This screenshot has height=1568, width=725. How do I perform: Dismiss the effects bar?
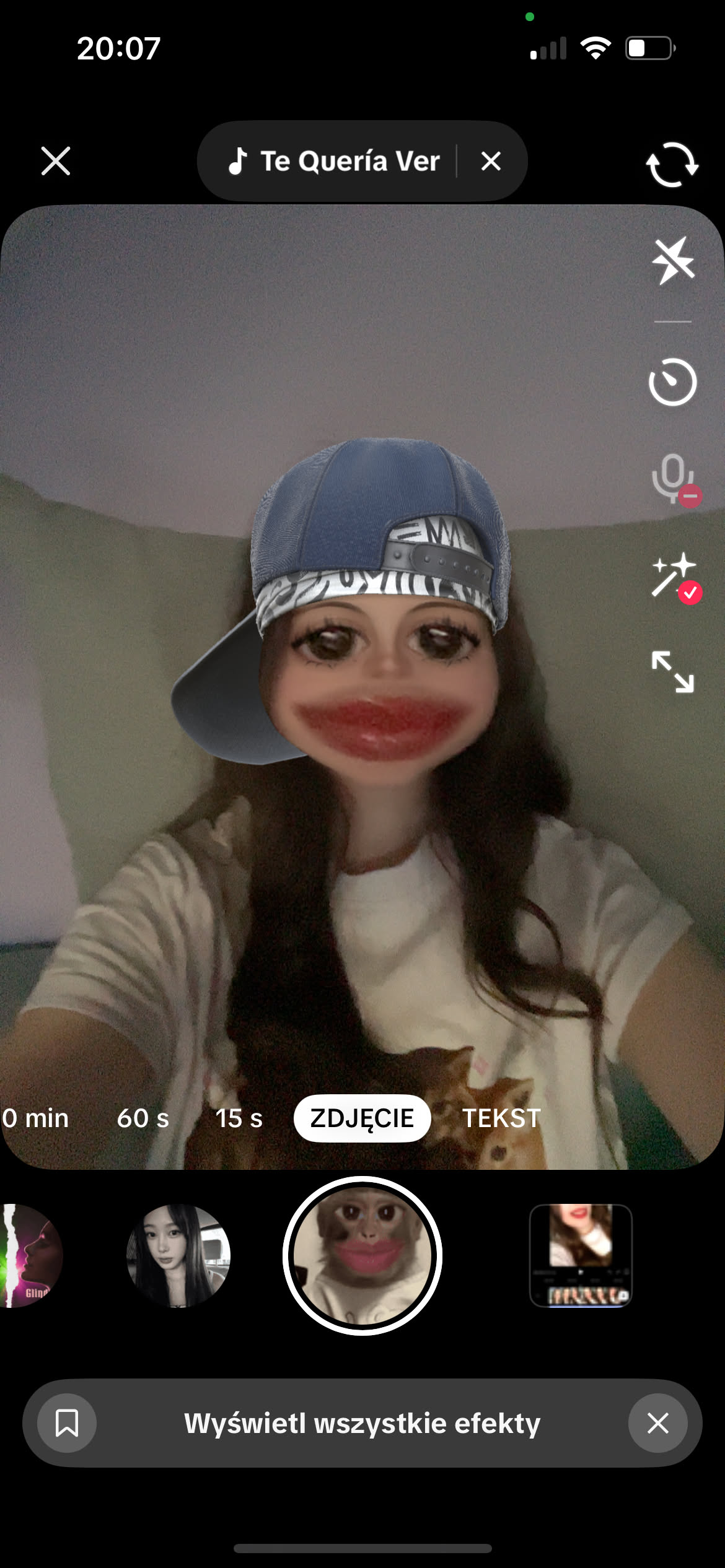[x=658, y=1423]
